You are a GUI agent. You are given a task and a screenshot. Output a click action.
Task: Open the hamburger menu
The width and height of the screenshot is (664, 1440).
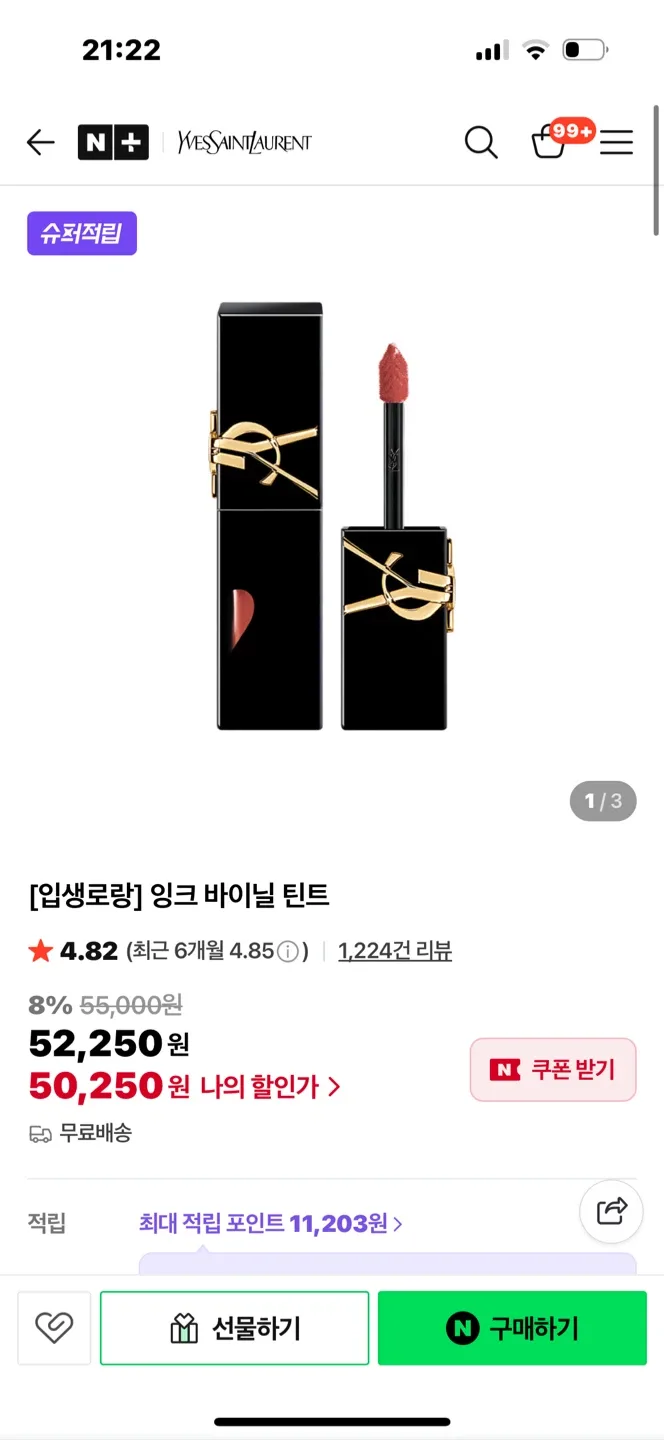tap(616, 143)
